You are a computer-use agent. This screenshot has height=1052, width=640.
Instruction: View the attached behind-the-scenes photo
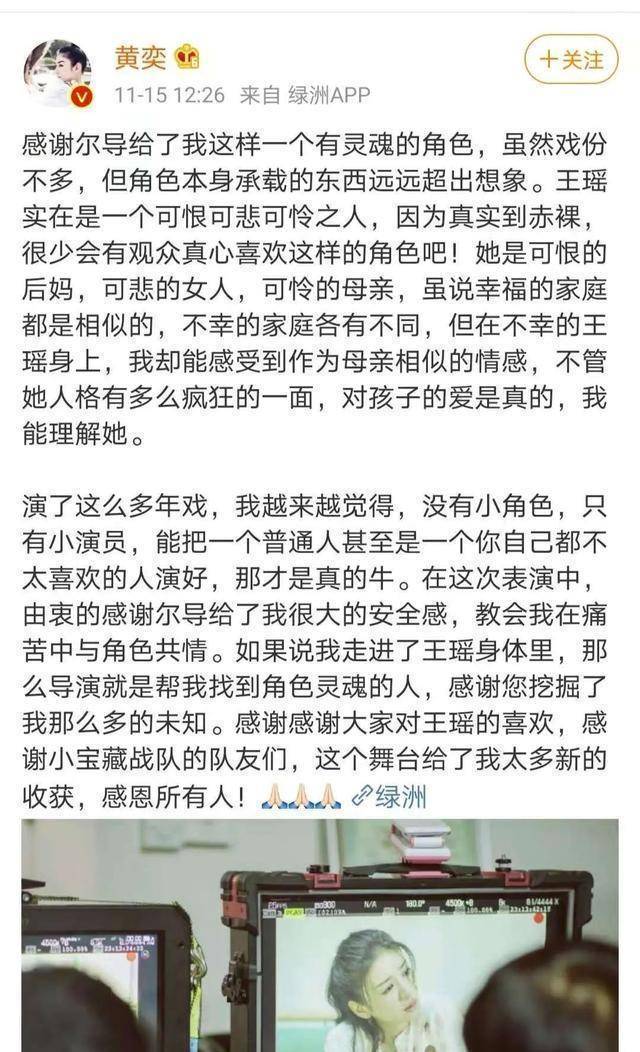(x=320, y=935)
